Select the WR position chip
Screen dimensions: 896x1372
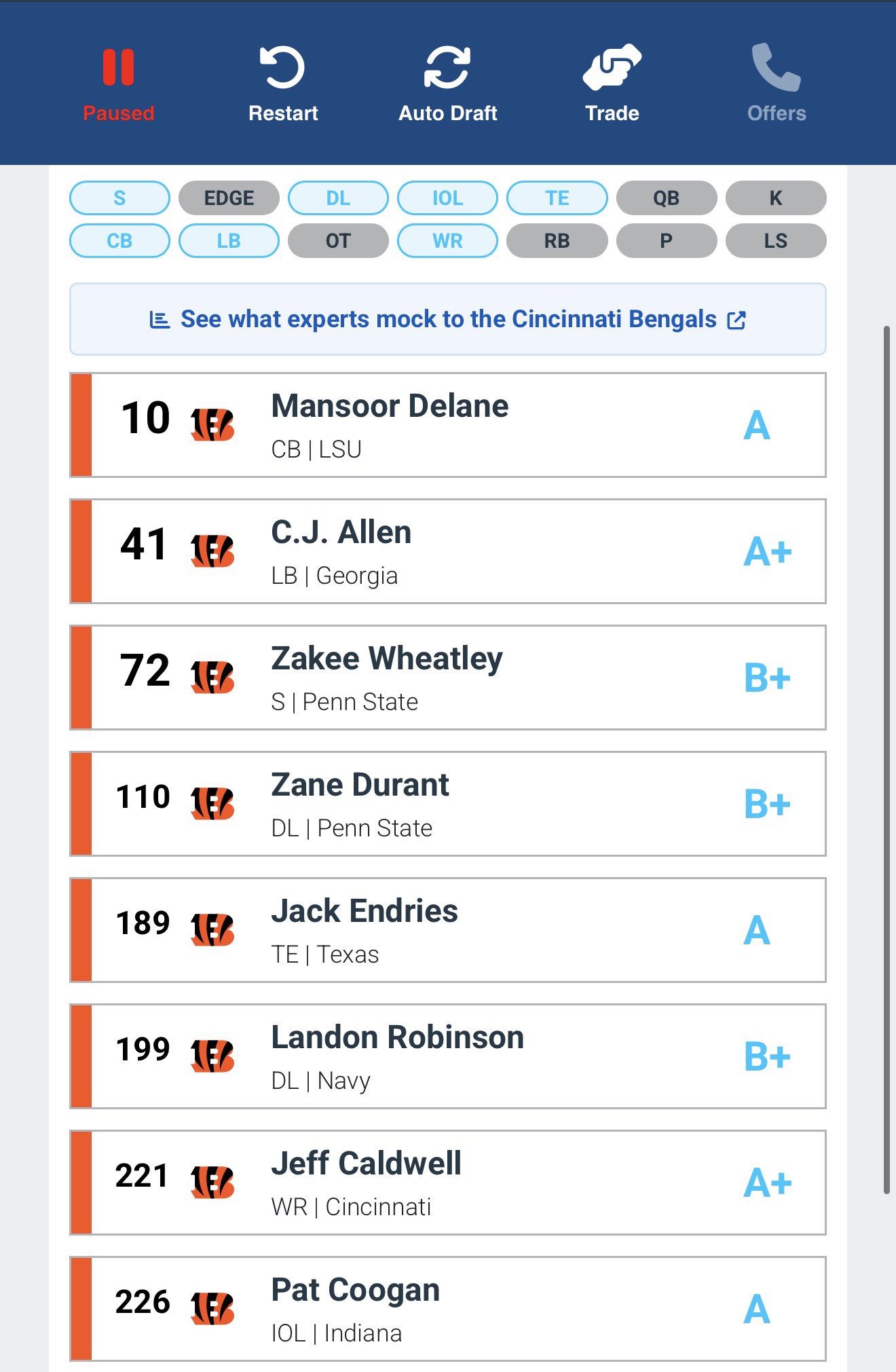pyautogui.click(x=447, y=241)
